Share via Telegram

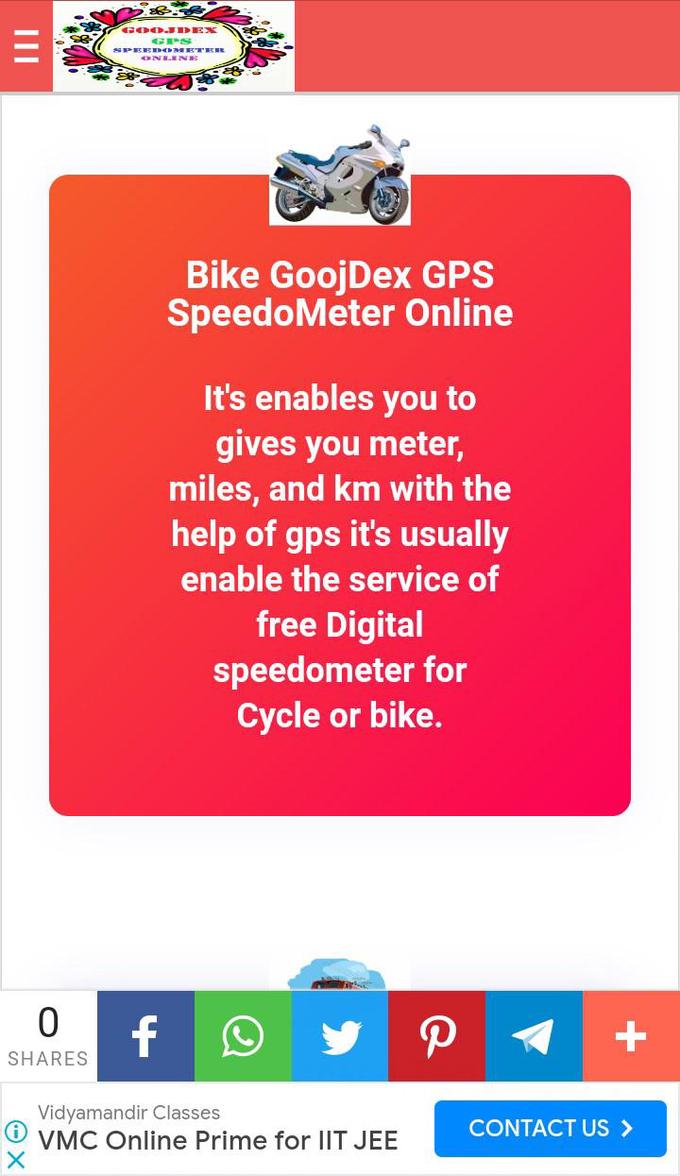(x=533, y=1036)
